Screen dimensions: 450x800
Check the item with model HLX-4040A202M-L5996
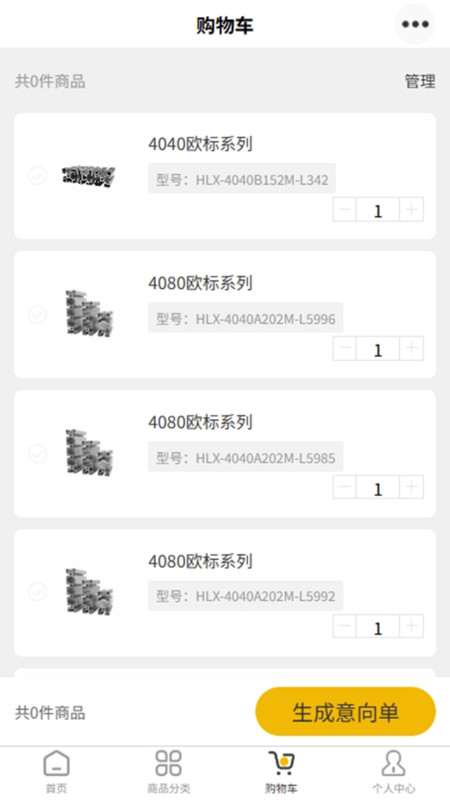pos(37,314)
